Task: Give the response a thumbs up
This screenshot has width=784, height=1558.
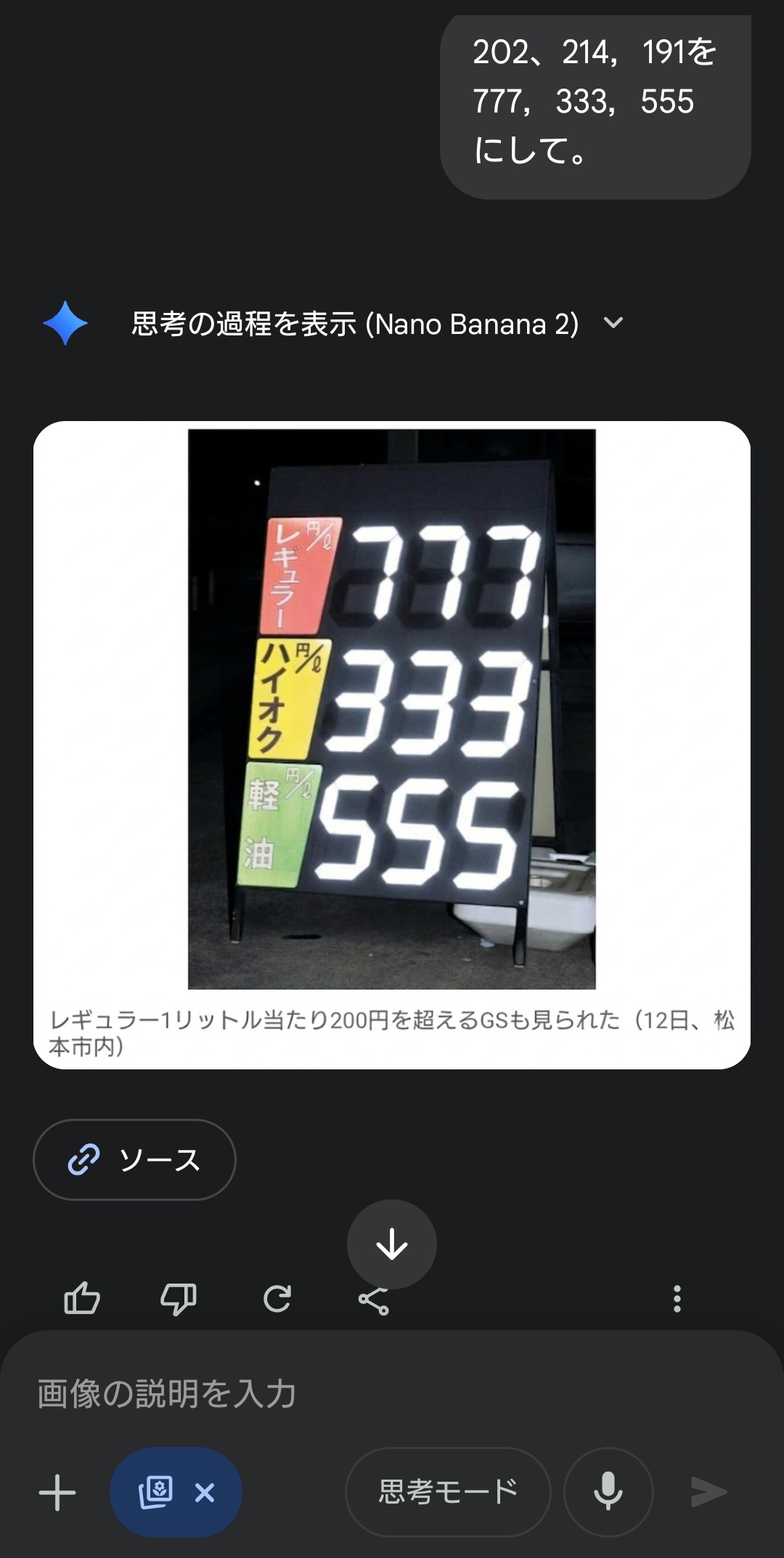Action: (82, 1298)
